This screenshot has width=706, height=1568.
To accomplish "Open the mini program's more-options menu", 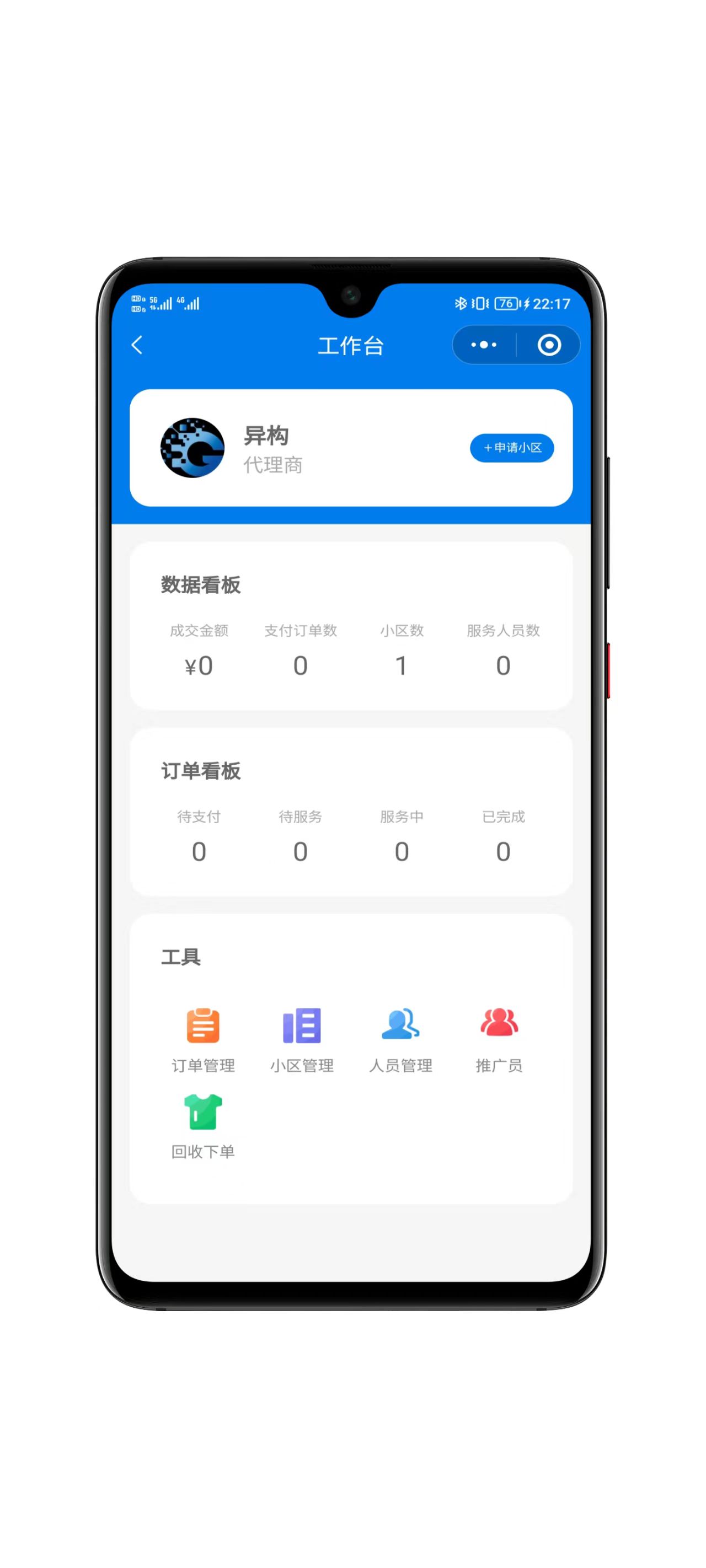I will (x=484, y=345).
